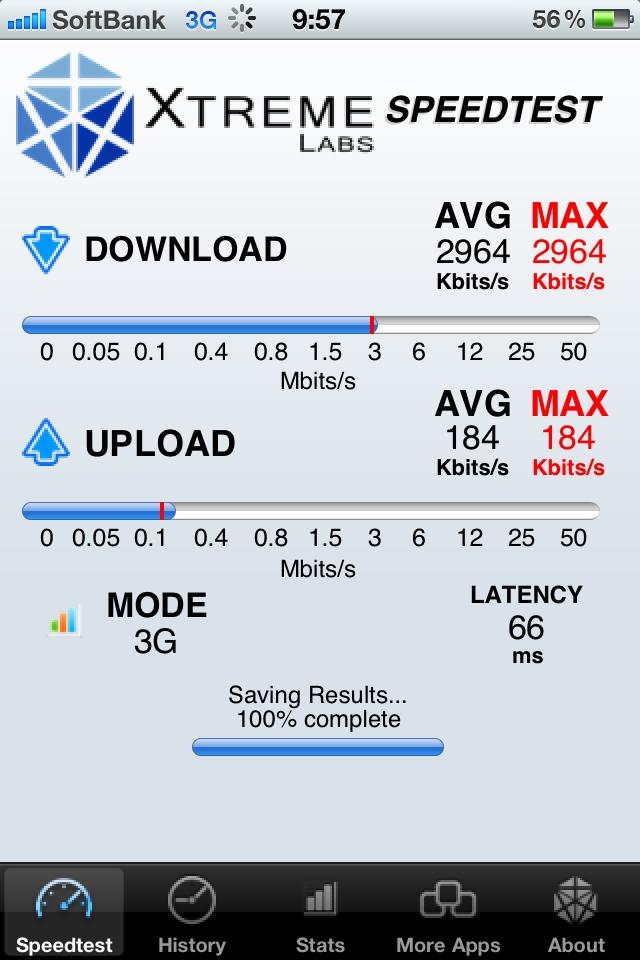Go to the Stats tab
The image size is (640, 960).
(320, 912)
